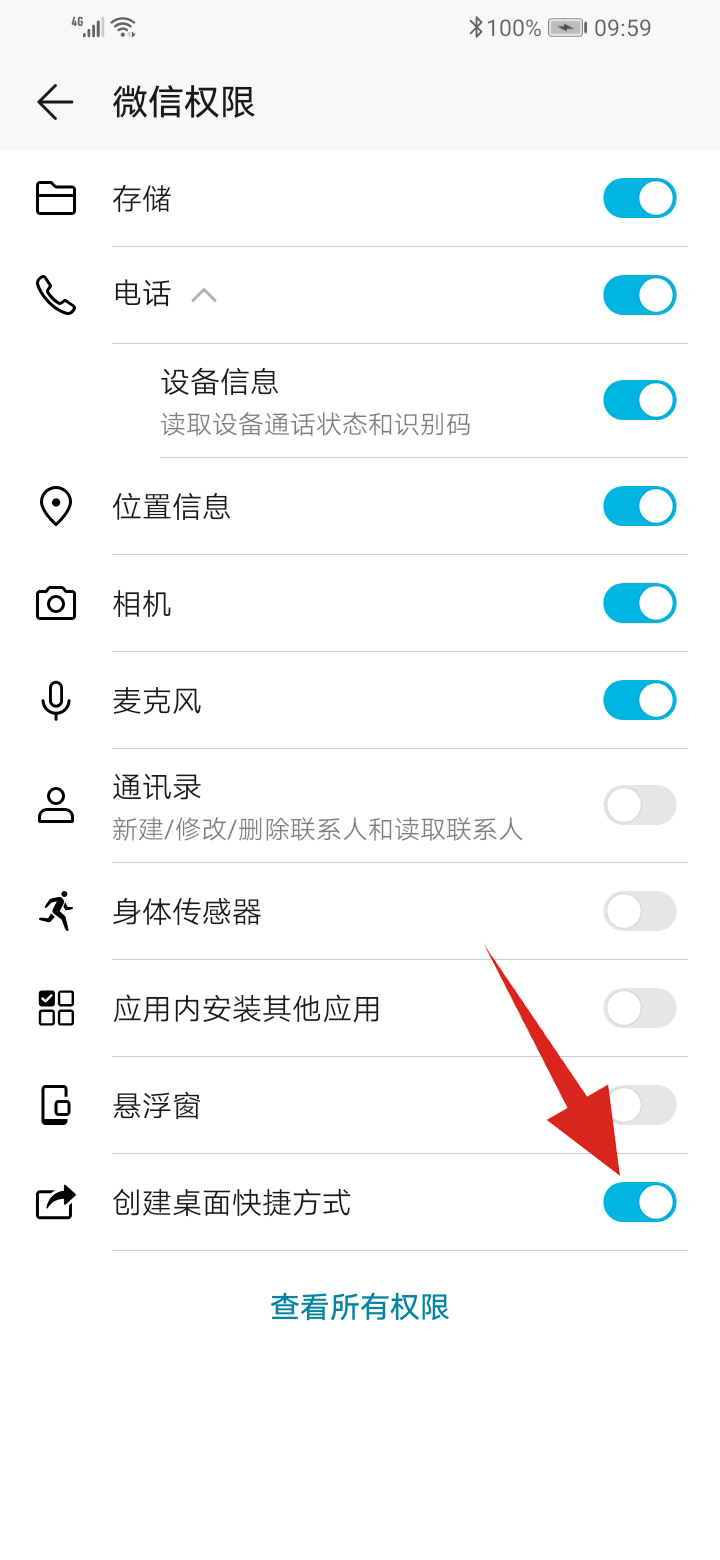Enable 通讯录 permission switch

[x=639, y=805]
